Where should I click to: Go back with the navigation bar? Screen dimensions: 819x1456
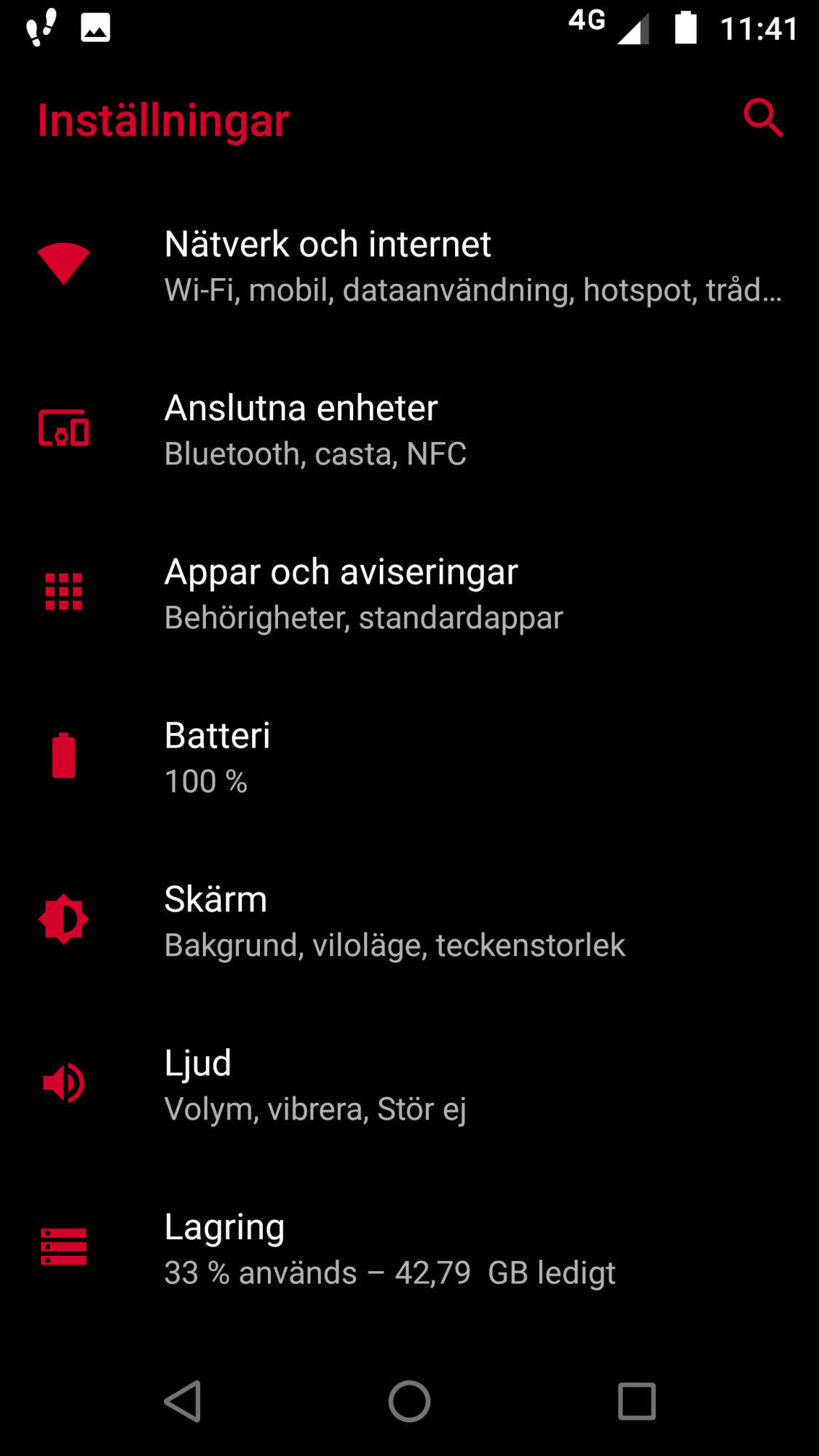[x=183, y=1401]
